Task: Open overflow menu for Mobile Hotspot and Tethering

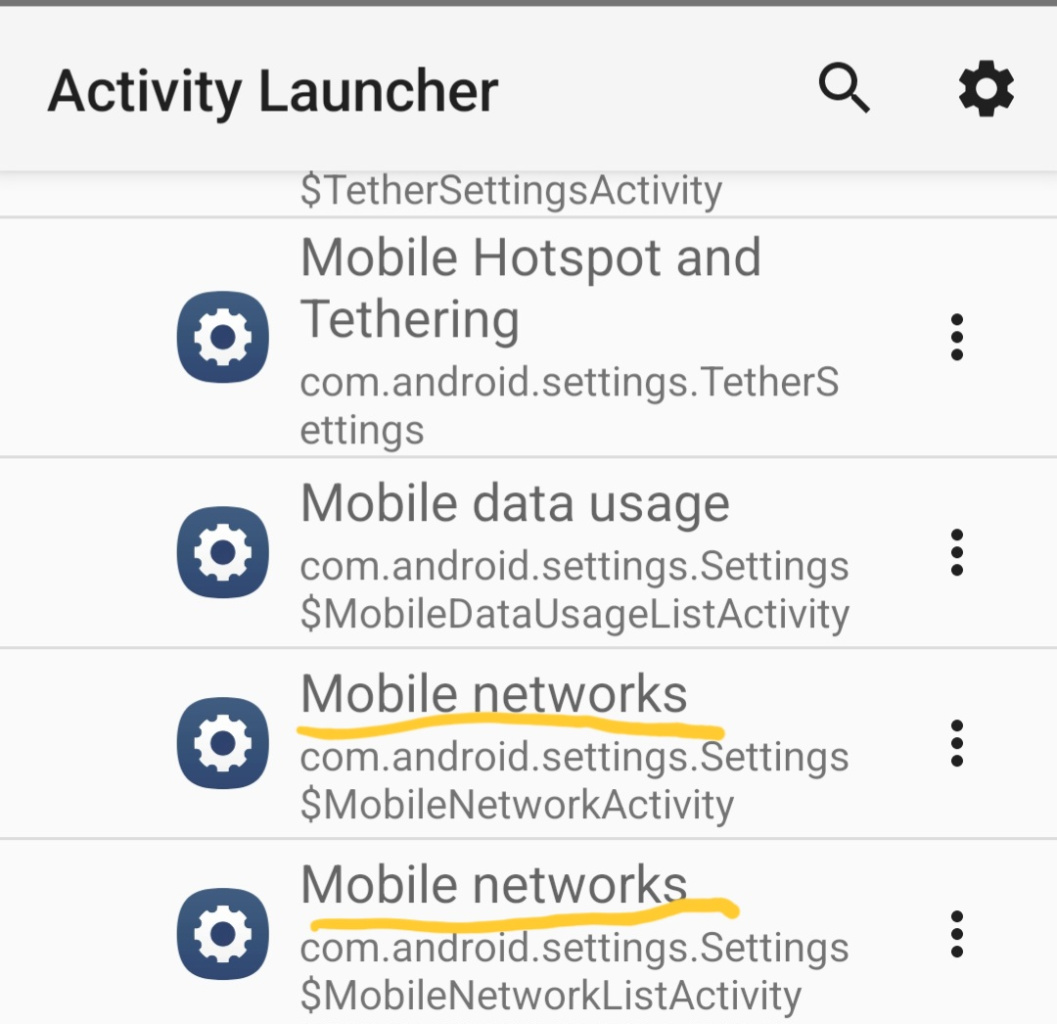Action: click(x=957, y=337)
